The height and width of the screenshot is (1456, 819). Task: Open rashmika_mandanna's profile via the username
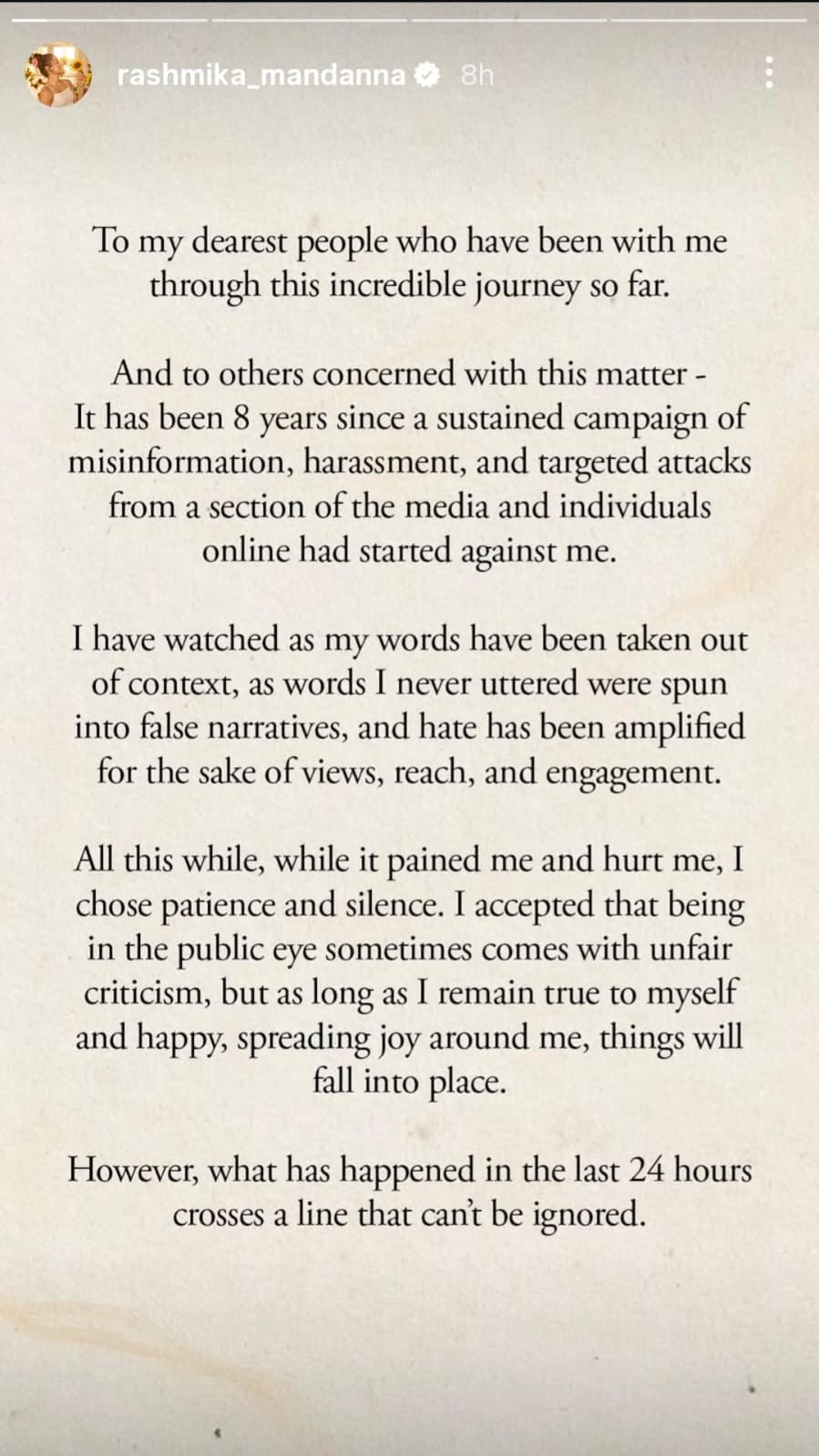pyautogui.click(x=261, y=75)
